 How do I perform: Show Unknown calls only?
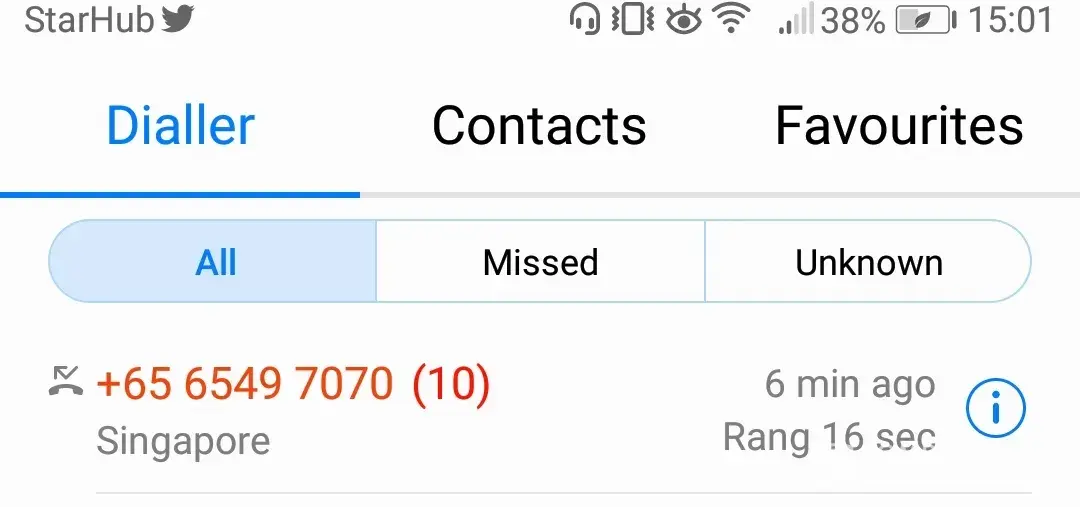pyautogui.click(x=868, y=262)
